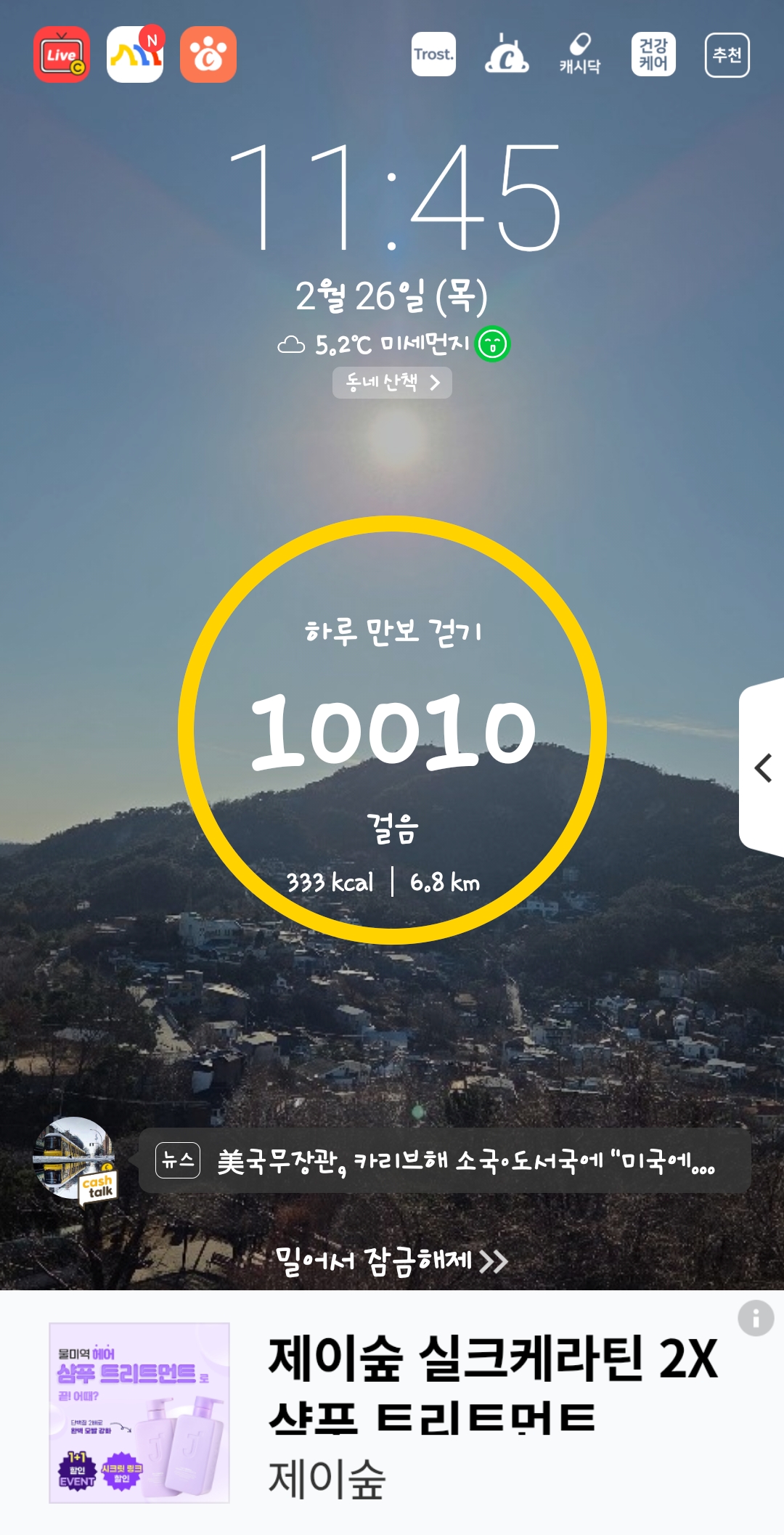Image resolution: width=784 pixels, height=1535 pixels.
Task: Check the 미세먼지 weather info
Action: click(393, 344)
